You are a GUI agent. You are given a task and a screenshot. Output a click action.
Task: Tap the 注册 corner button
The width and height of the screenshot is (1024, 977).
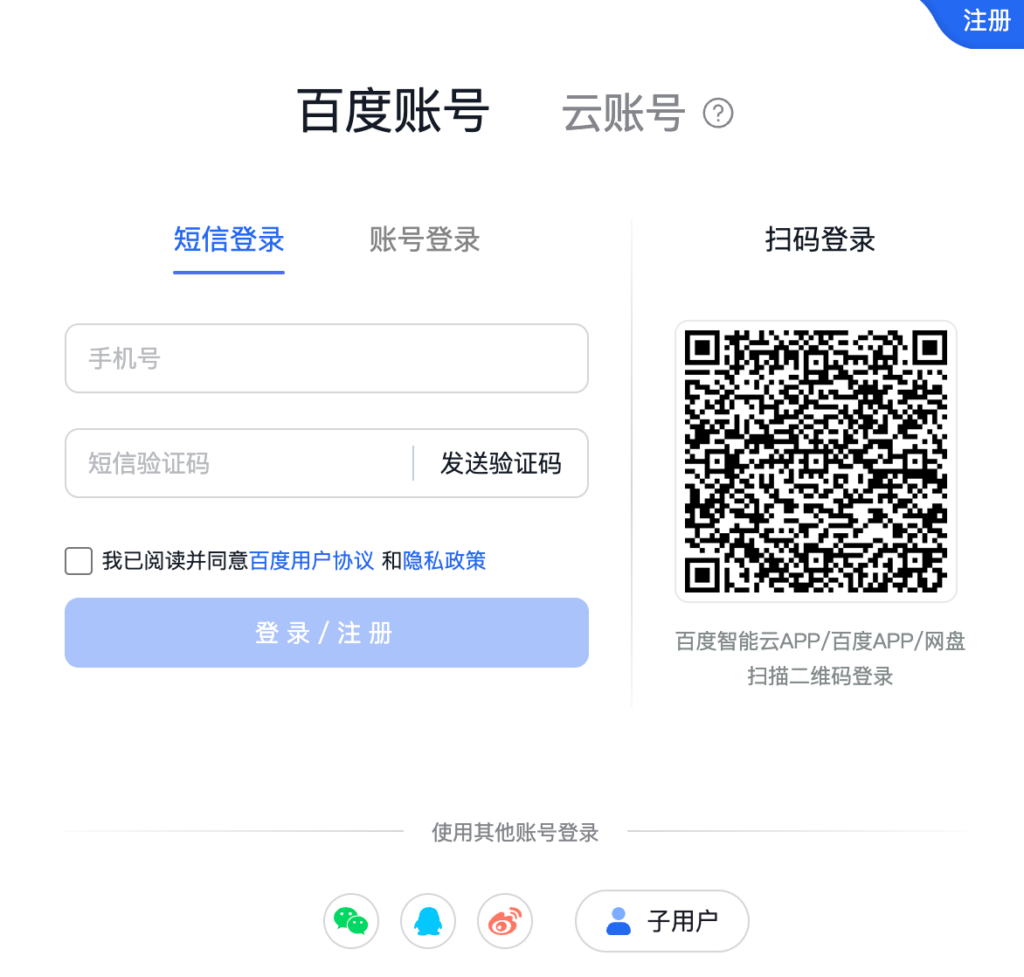pos(986,20)
